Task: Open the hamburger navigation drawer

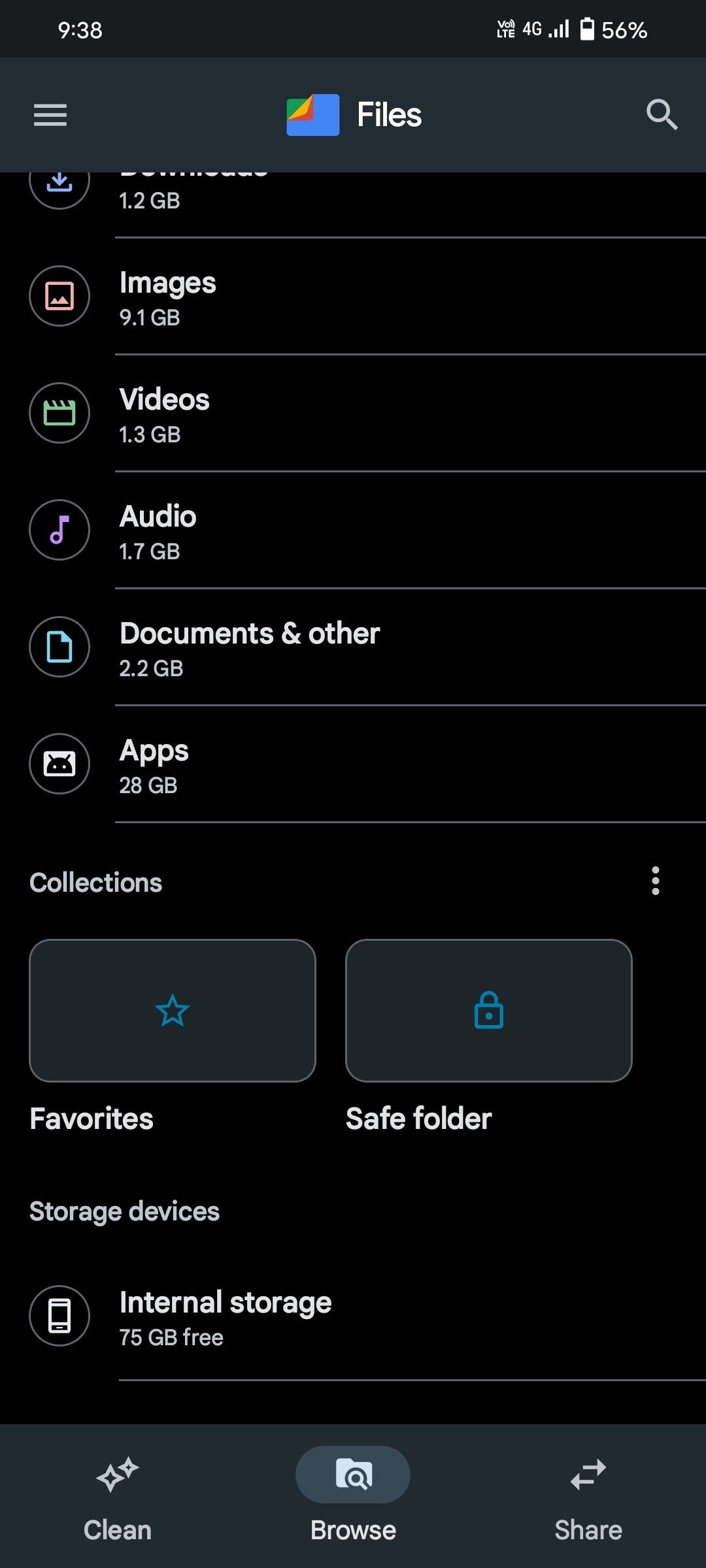Action: [50, 115]
